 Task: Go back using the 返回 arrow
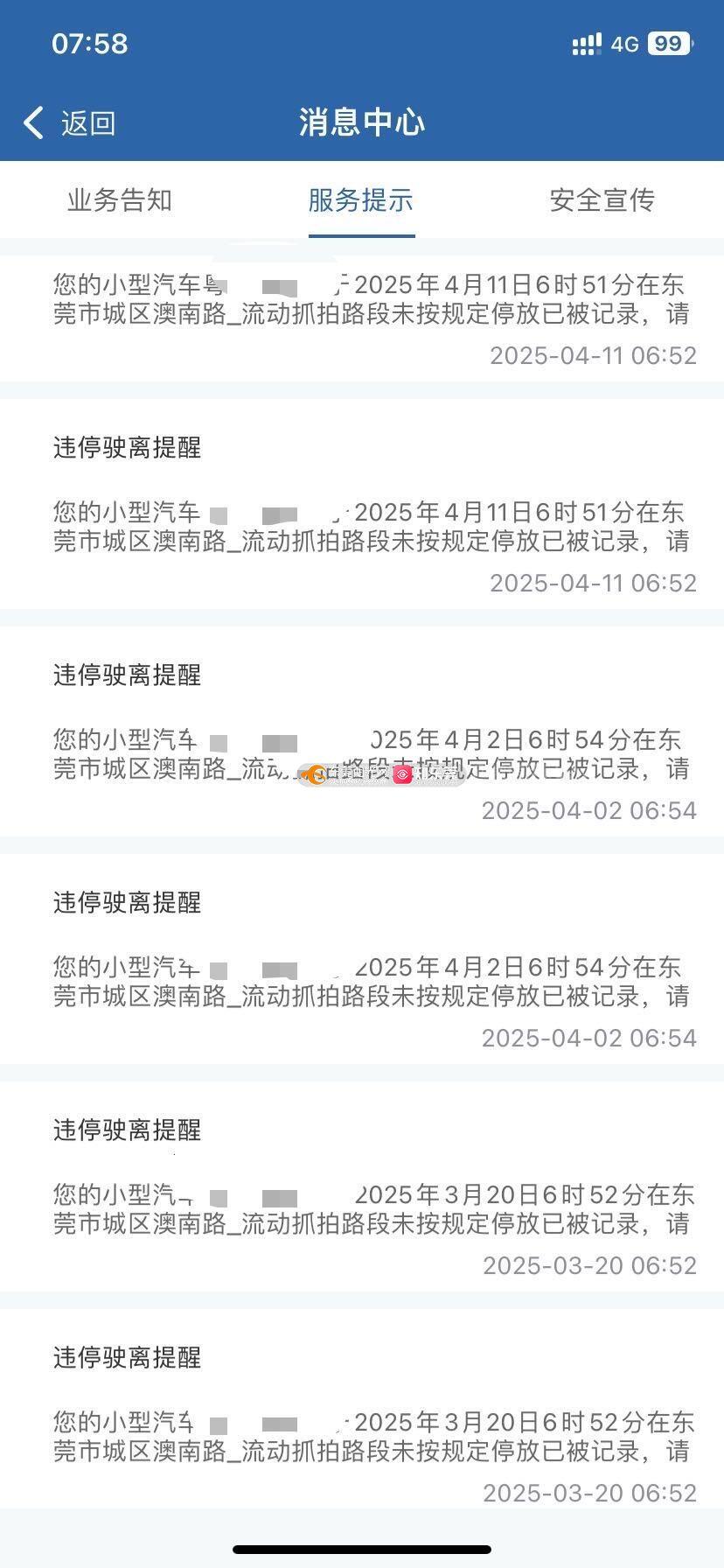click(69, 123)
